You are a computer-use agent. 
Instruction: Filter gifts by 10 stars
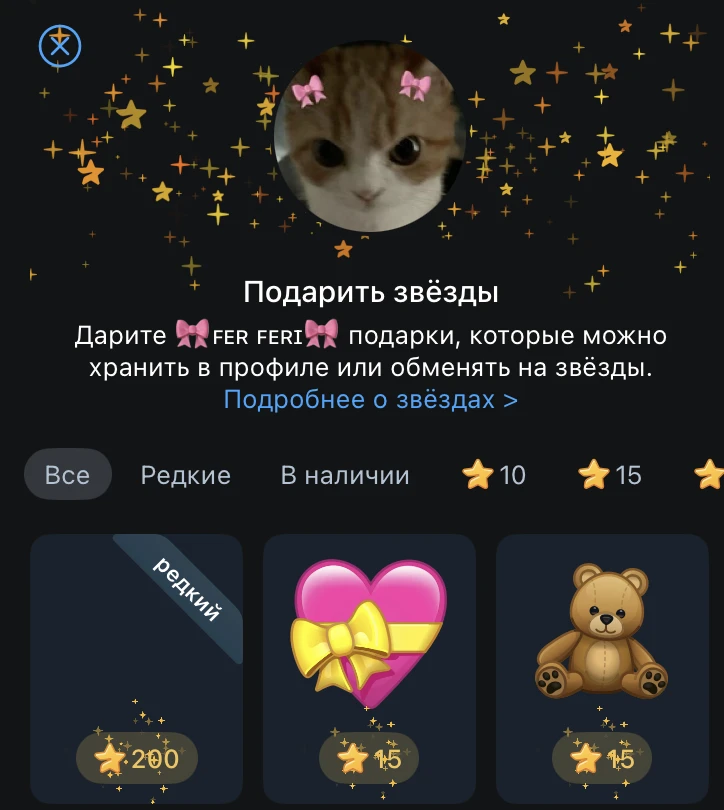(494, 474)
